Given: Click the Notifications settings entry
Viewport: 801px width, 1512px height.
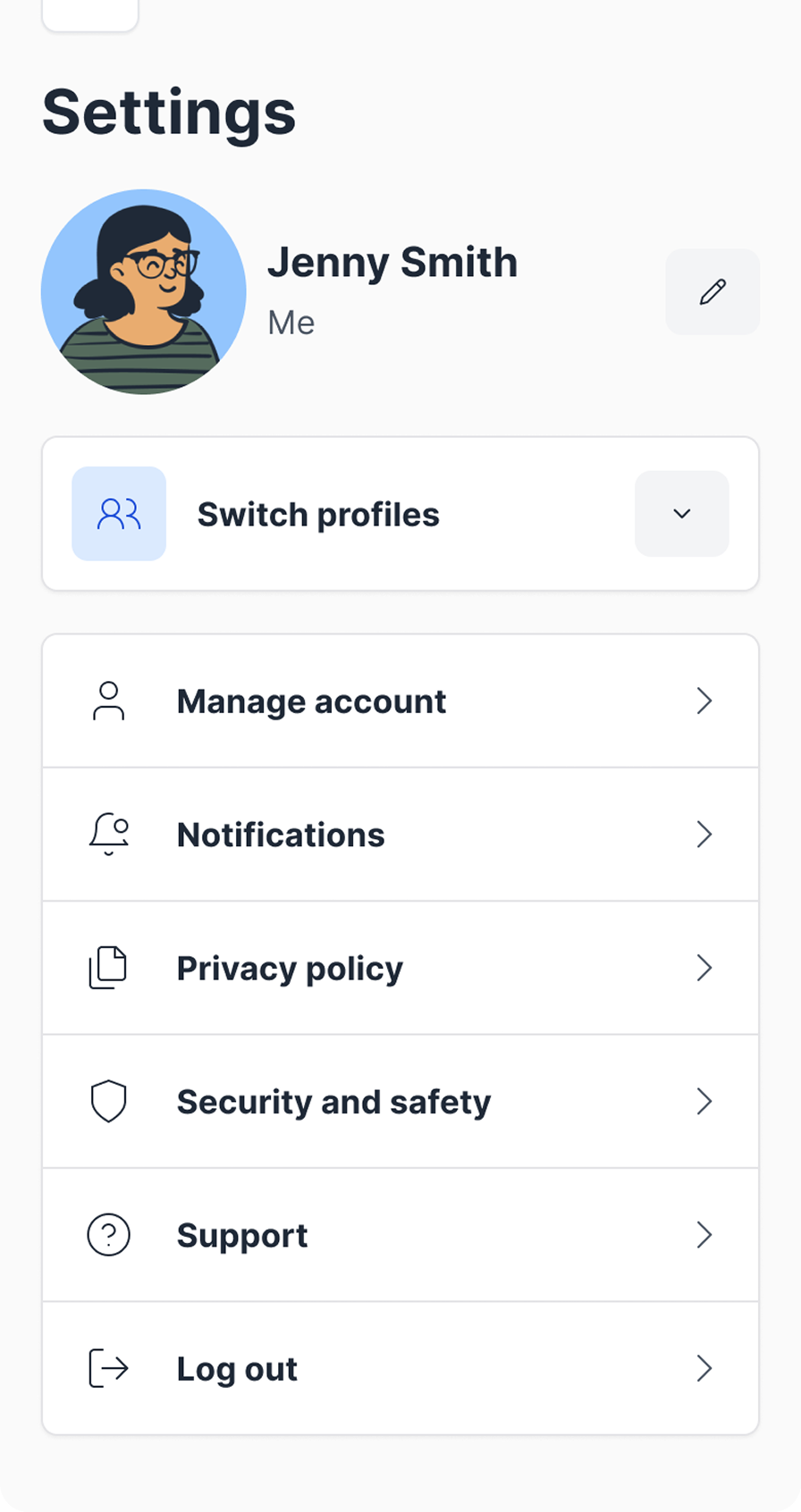Looking at the screenshot, I should [280, 834].
